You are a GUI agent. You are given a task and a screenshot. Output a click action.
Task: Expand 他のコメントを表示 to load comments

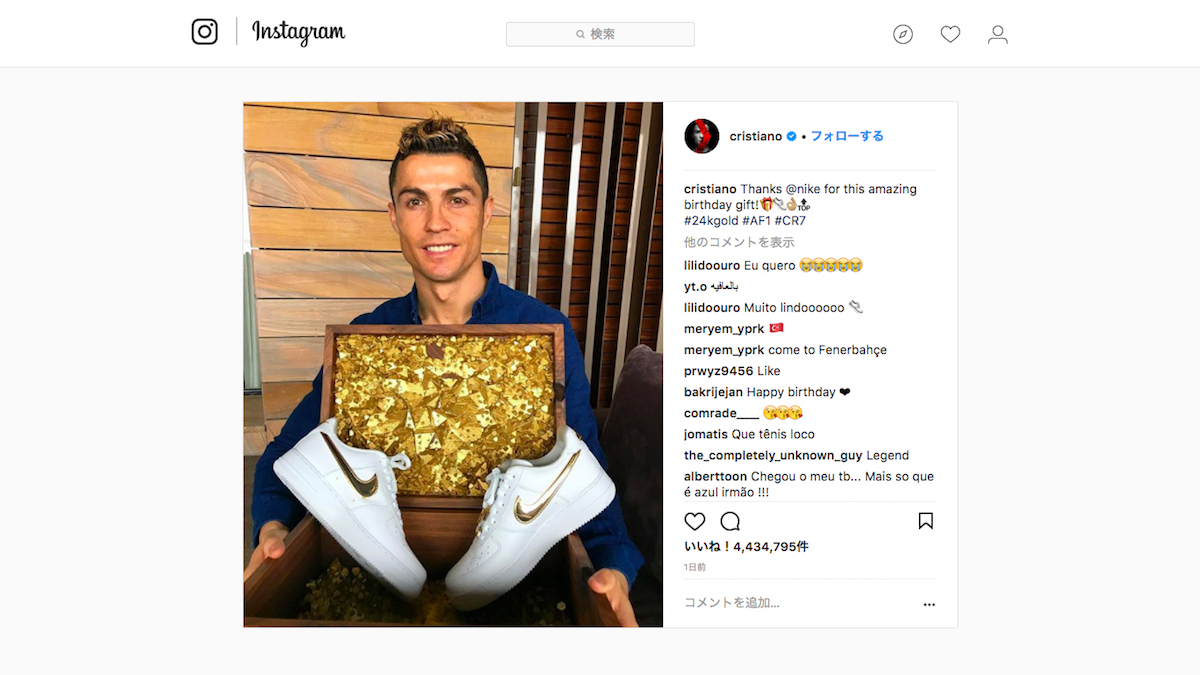pyautogui.click(x=739, y=243)
